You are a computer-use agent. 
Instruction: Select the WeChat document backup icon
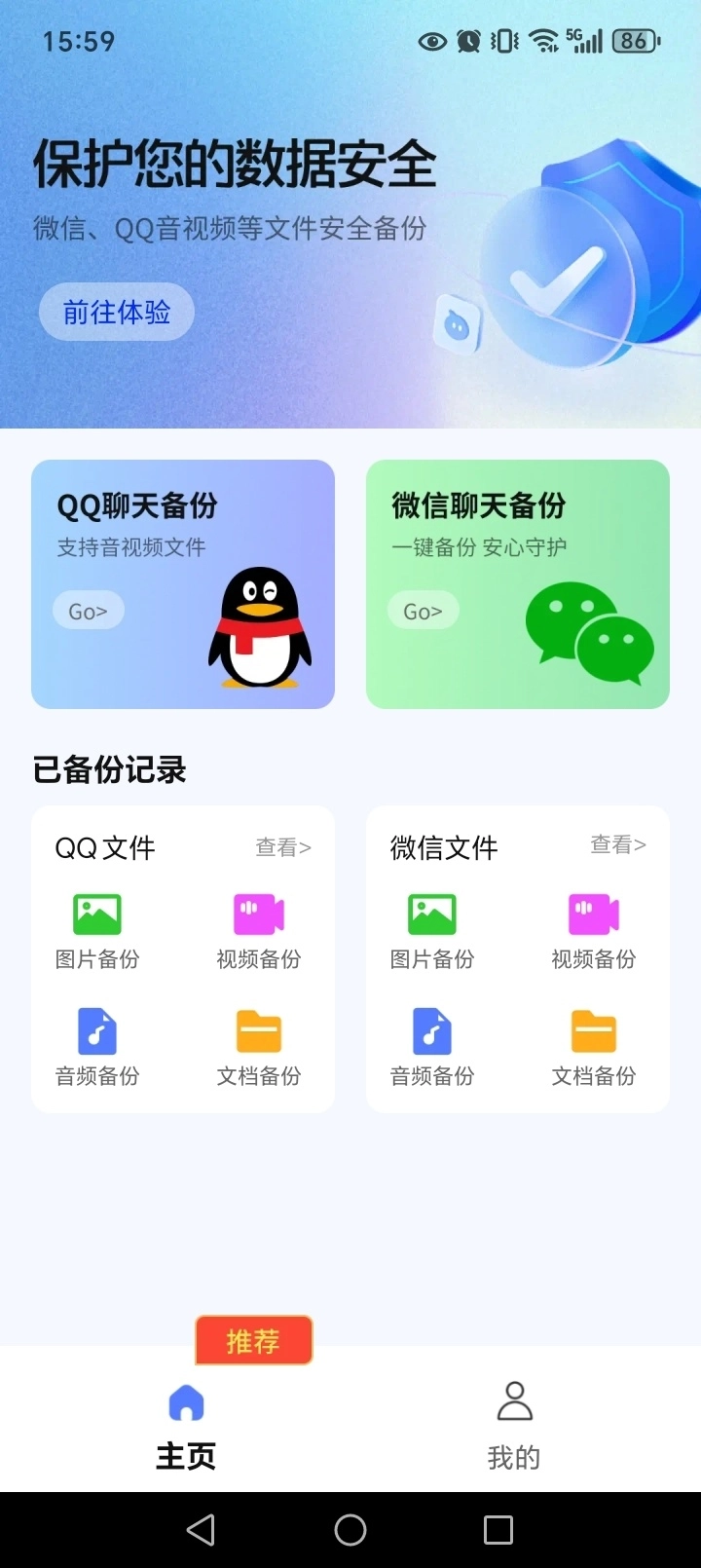coord(592,1030)
